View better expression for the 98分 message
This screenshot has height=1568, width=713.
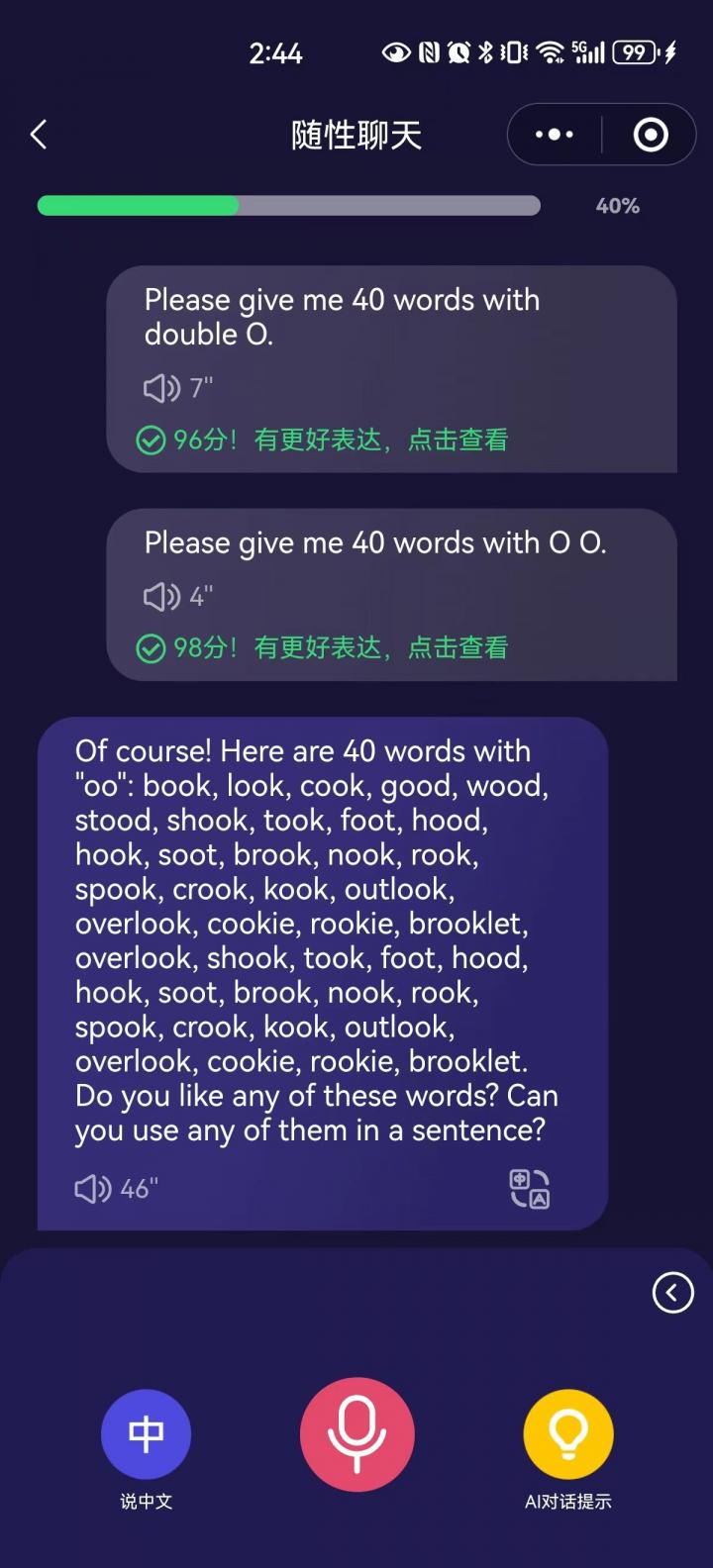(x=380, y=647)
